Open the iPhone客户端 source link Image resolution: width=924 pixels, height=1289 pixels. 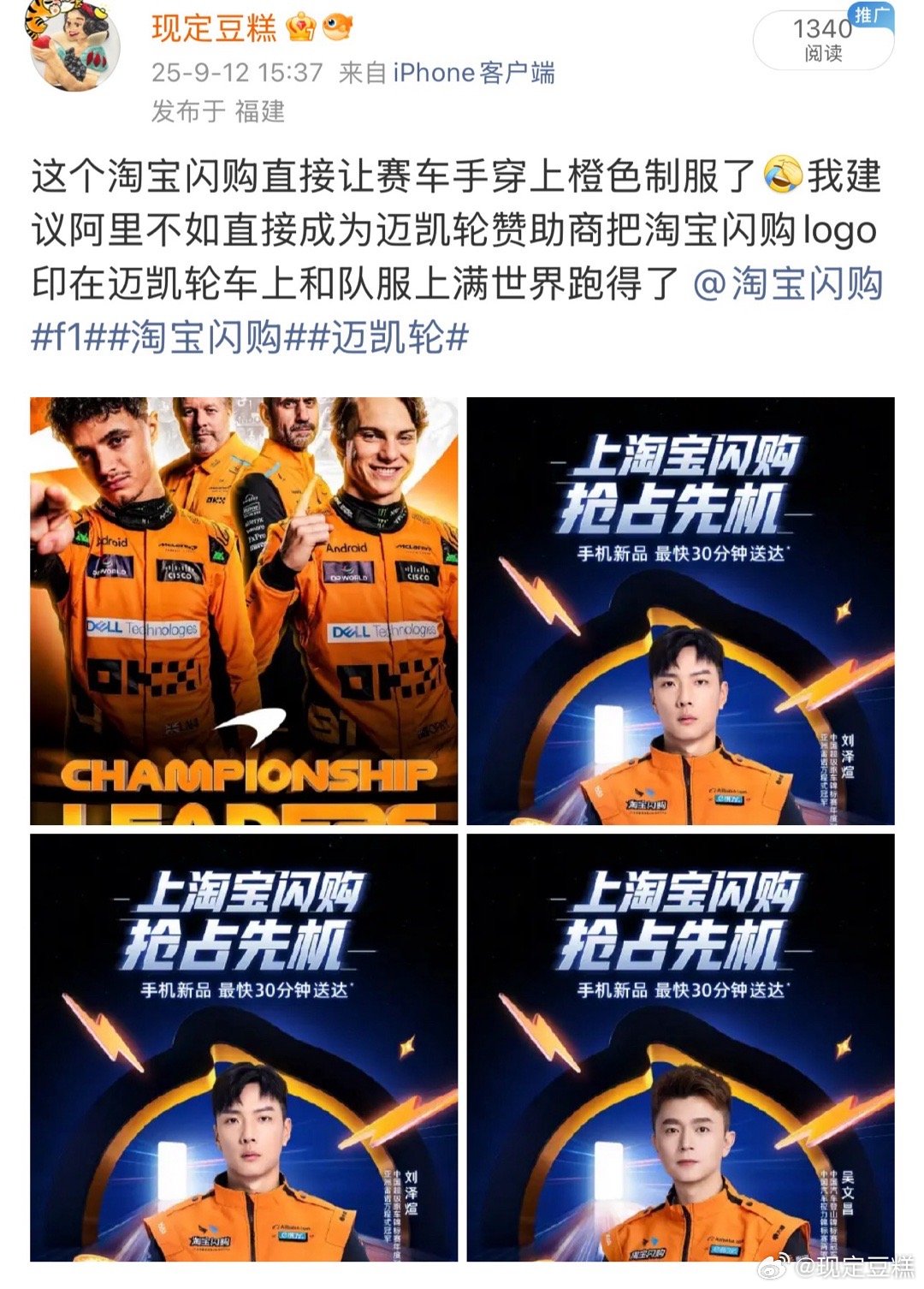pyautogui.click(x=473, y=73)
